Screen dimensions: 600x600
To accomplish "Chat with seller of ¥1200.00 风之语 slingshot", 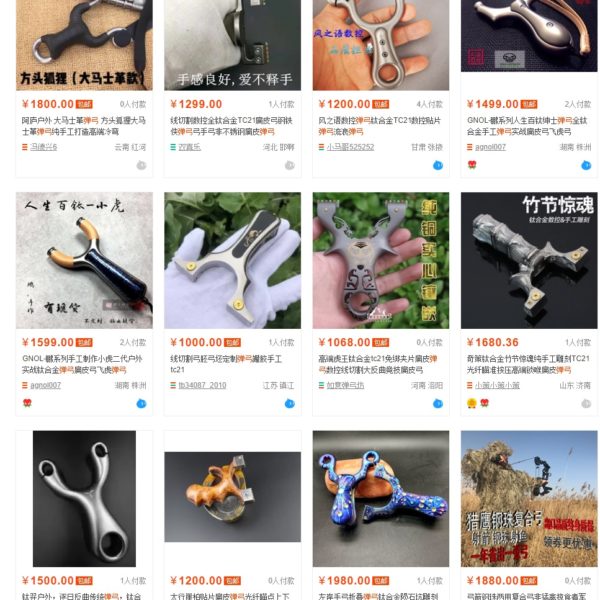I will (437, 165).
